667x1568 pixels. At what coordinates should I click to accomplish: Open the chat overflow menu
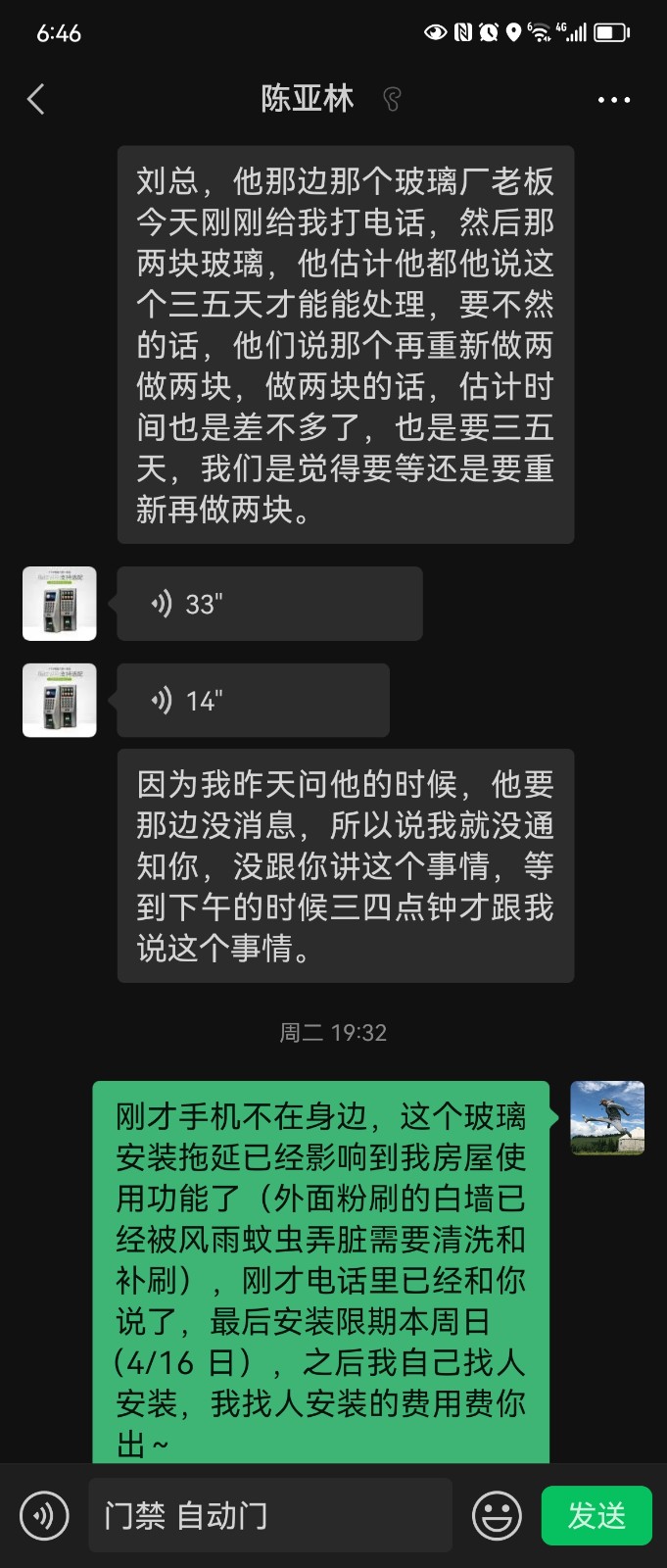coord(613,100)
